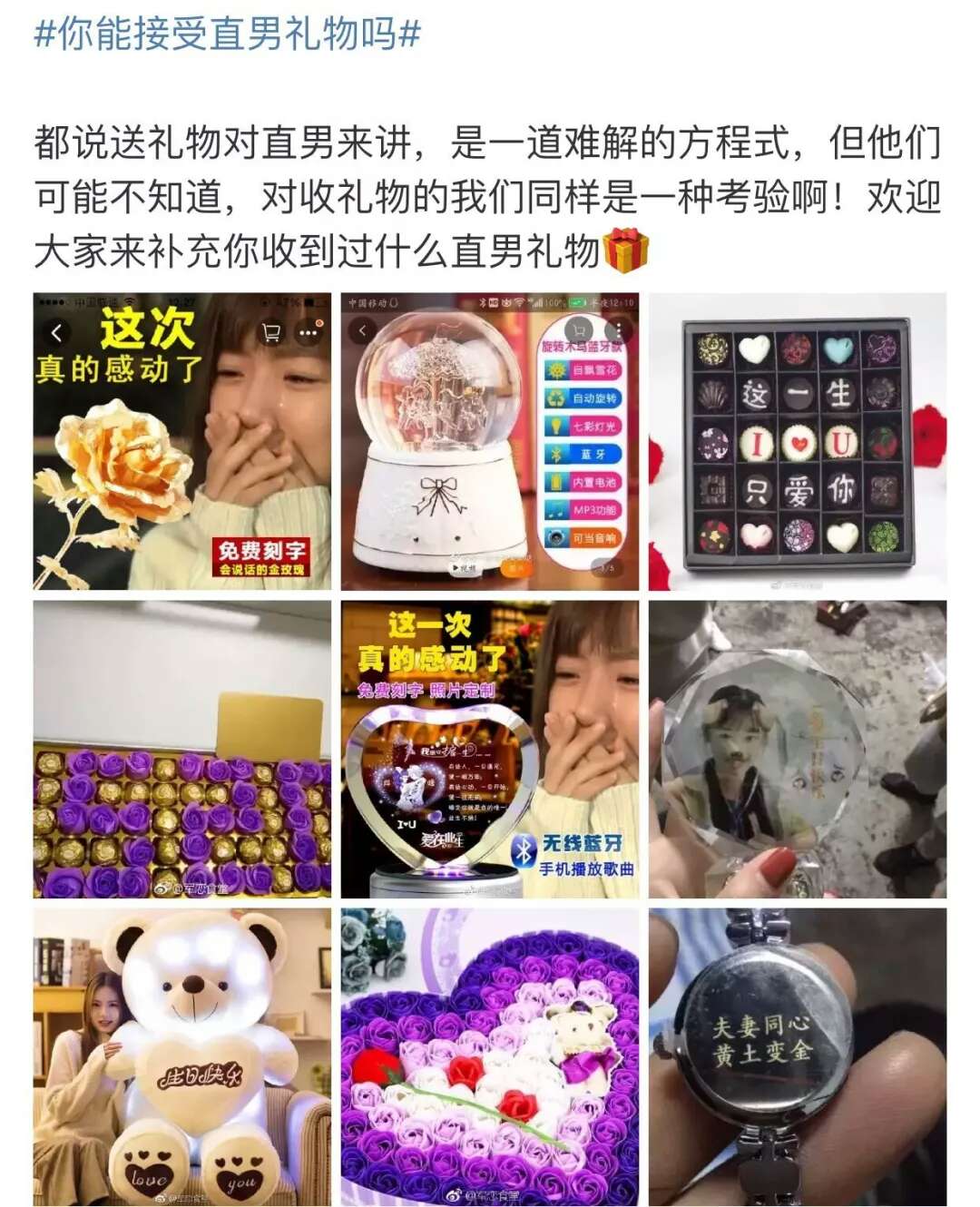
Task: Open the golden rose image tile
Action: coord(181,441)
